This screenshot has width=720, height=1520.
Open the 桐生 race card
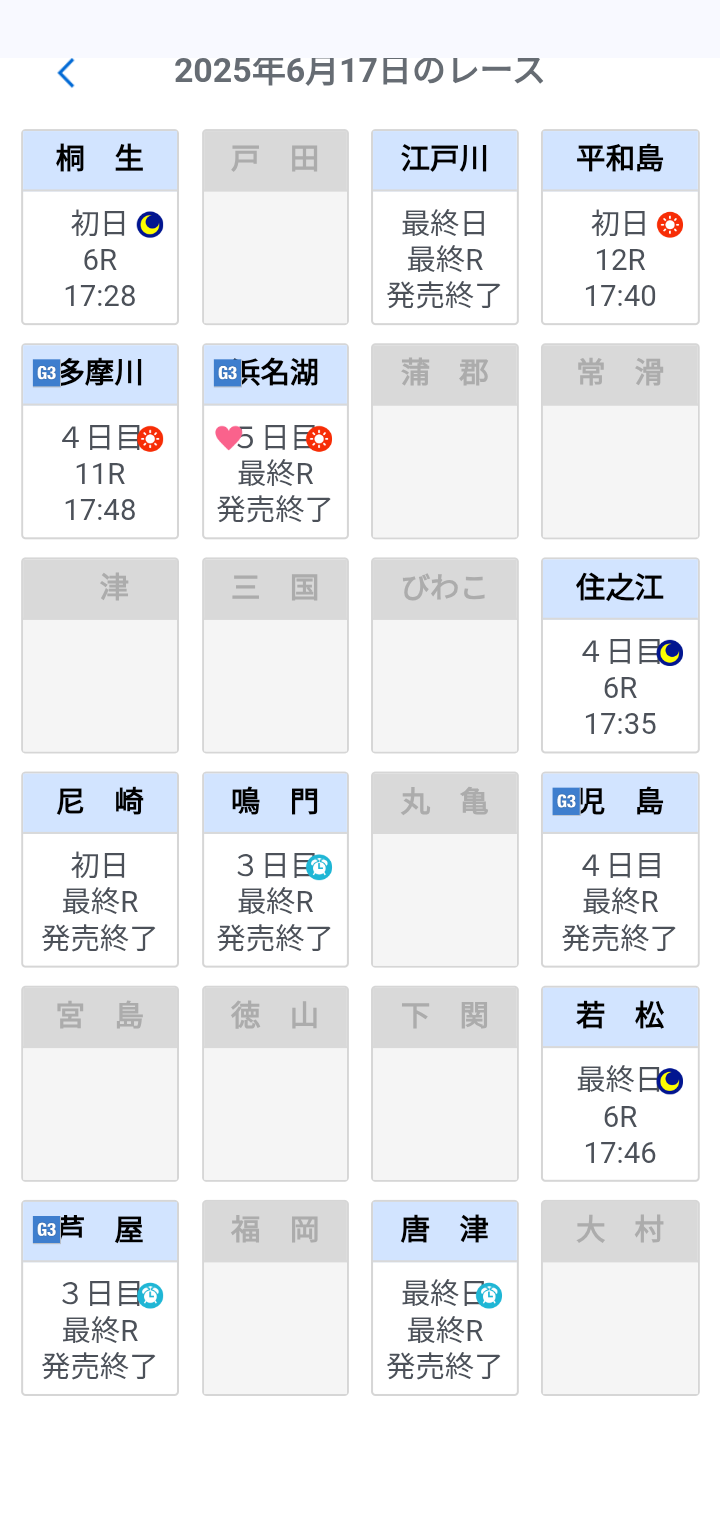(100, 227)
